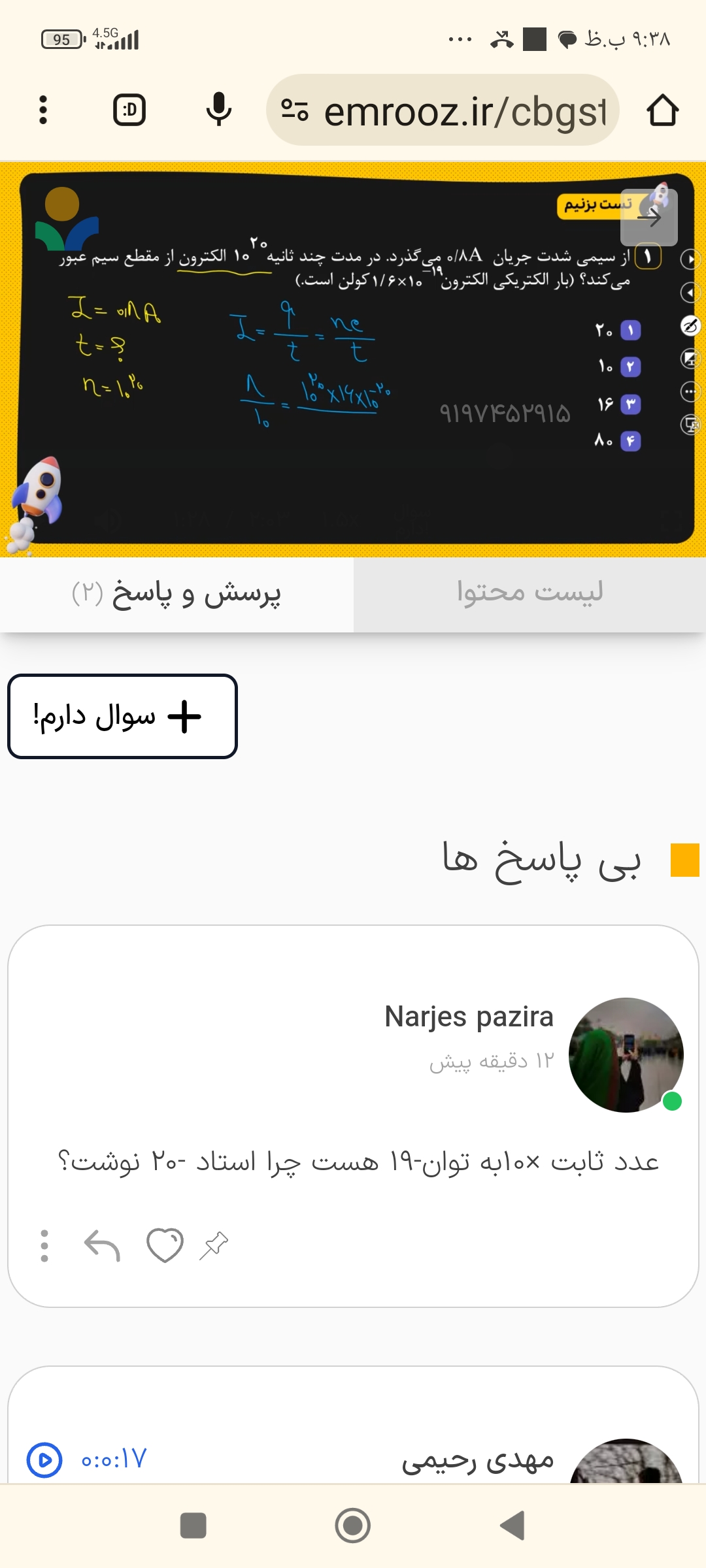Tap the arrow button on the video
The image size is (706, 1568).
(x=648, y=218)
